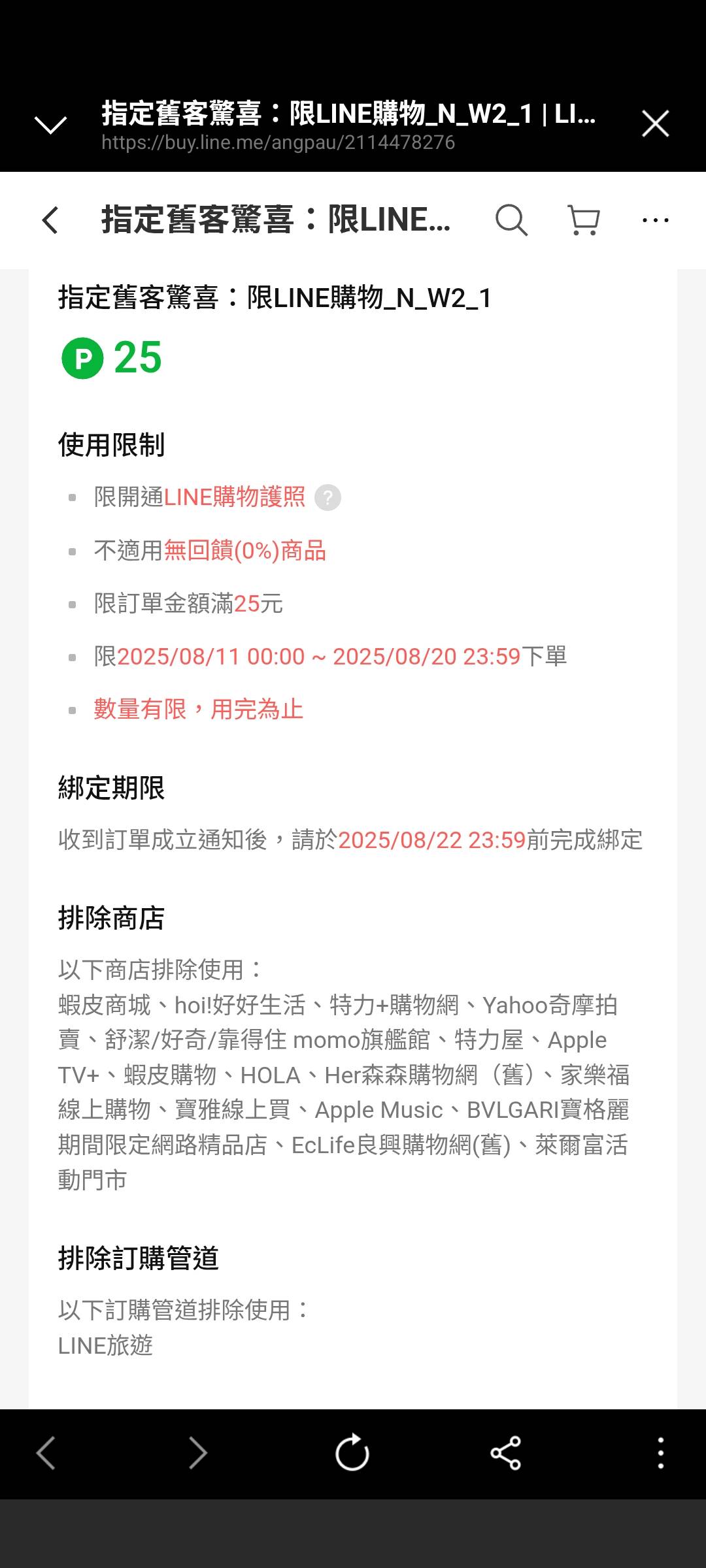Screen dimensions: 706x1568
Task: Navigate forward with browser bottom arrow
Action: tap(198, 1454)
